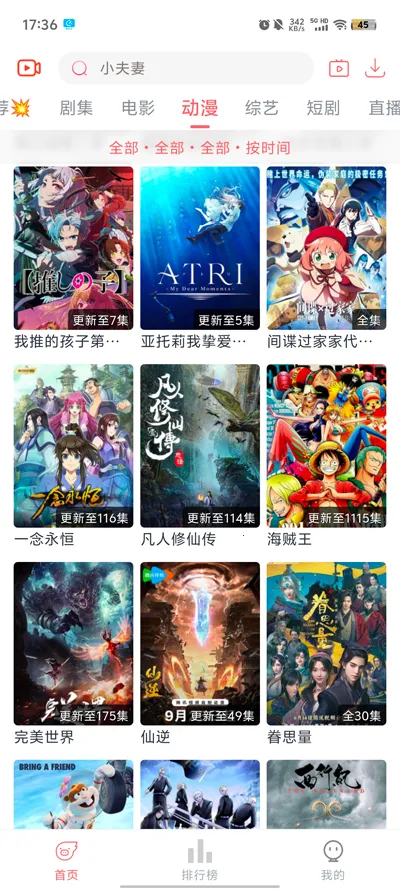Go to the 我的 bottom tab
The image size is (400, 889).
coord(333,860)
